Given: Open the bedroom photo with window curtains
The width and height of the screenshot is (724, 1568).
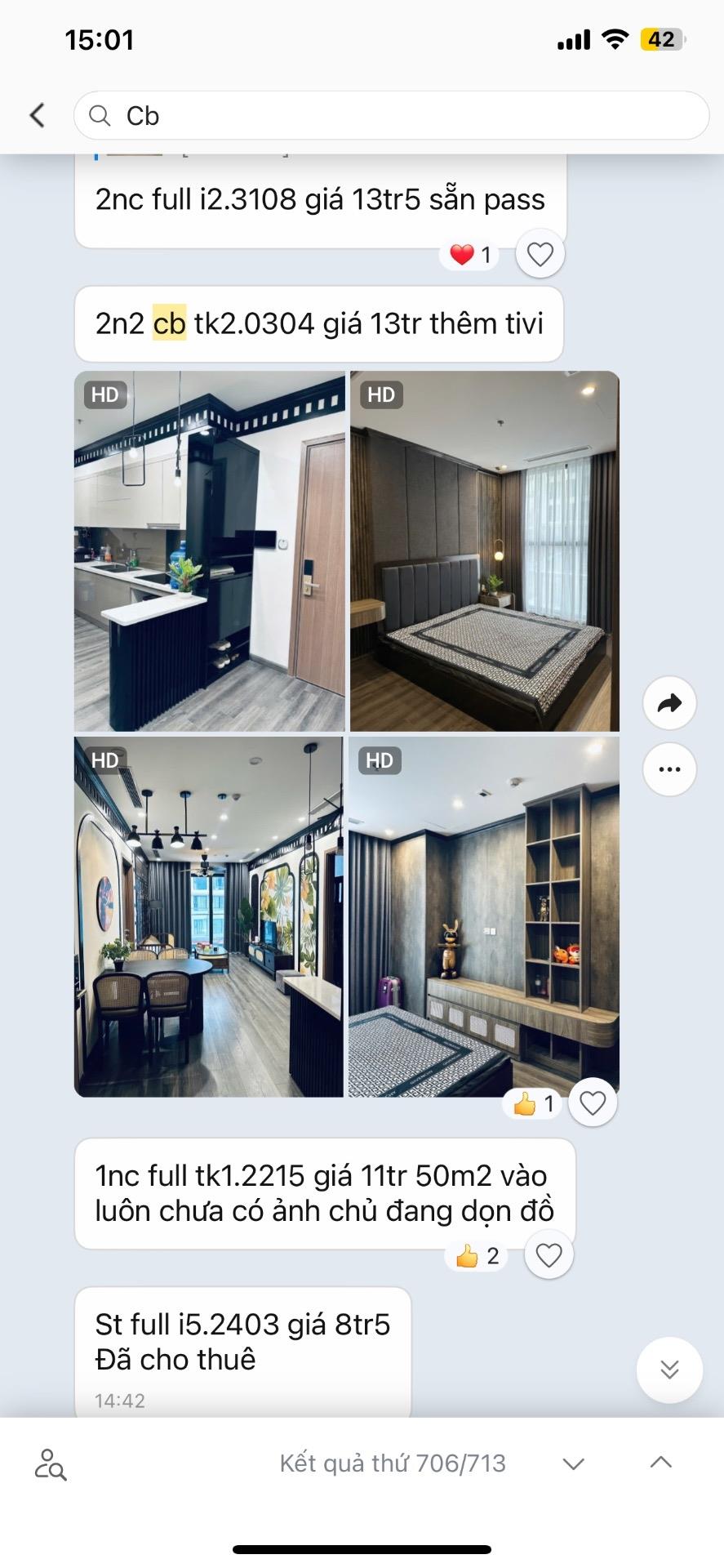Looking at the screenshot, I should coord(485,551).
